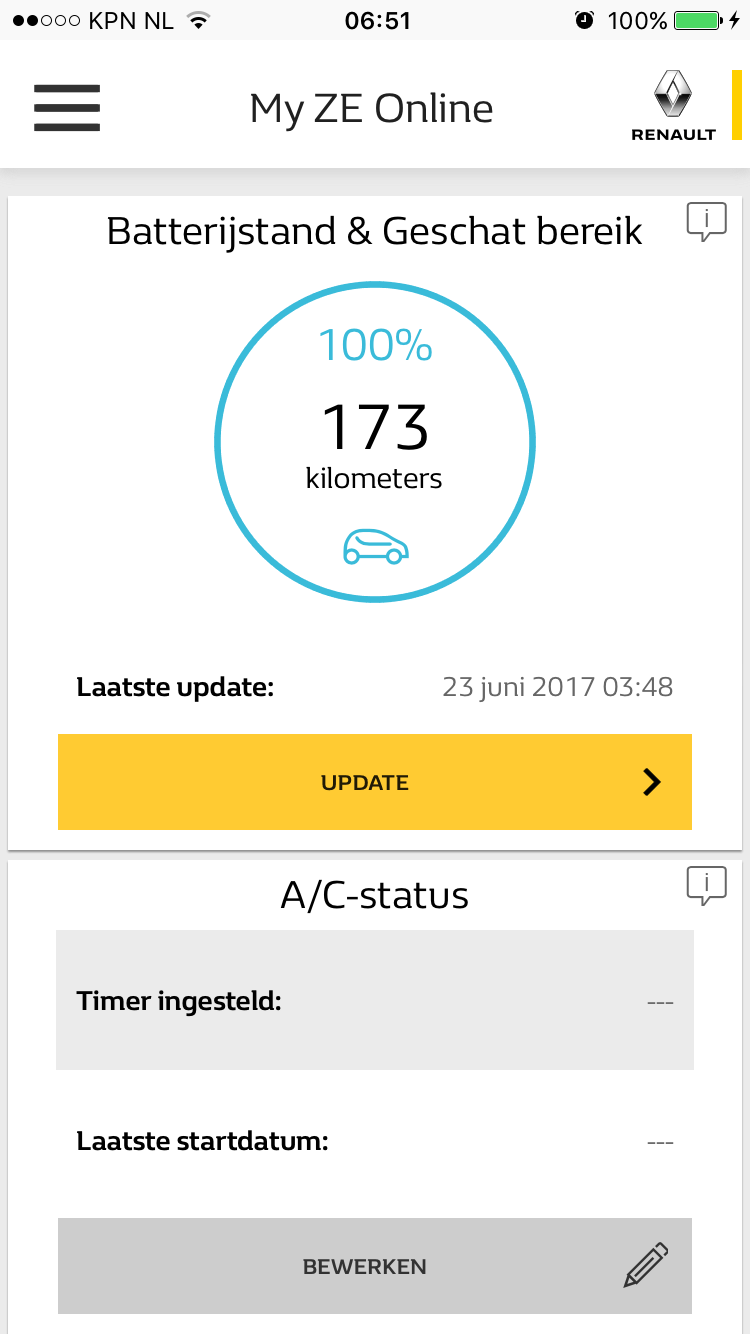
Task: Open the info icon for A/C-status
Action: 706,886
